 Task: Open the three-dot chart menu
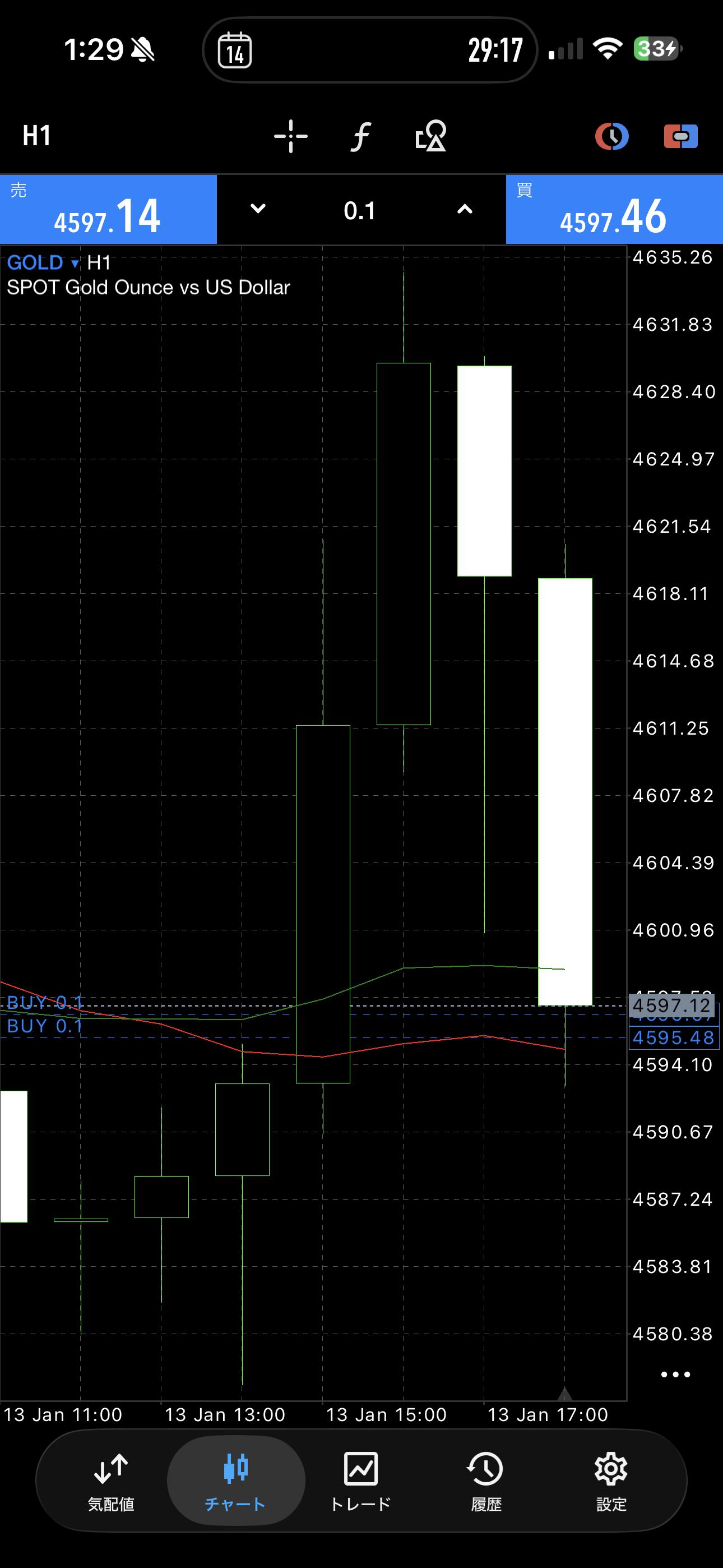point(675,1375)
